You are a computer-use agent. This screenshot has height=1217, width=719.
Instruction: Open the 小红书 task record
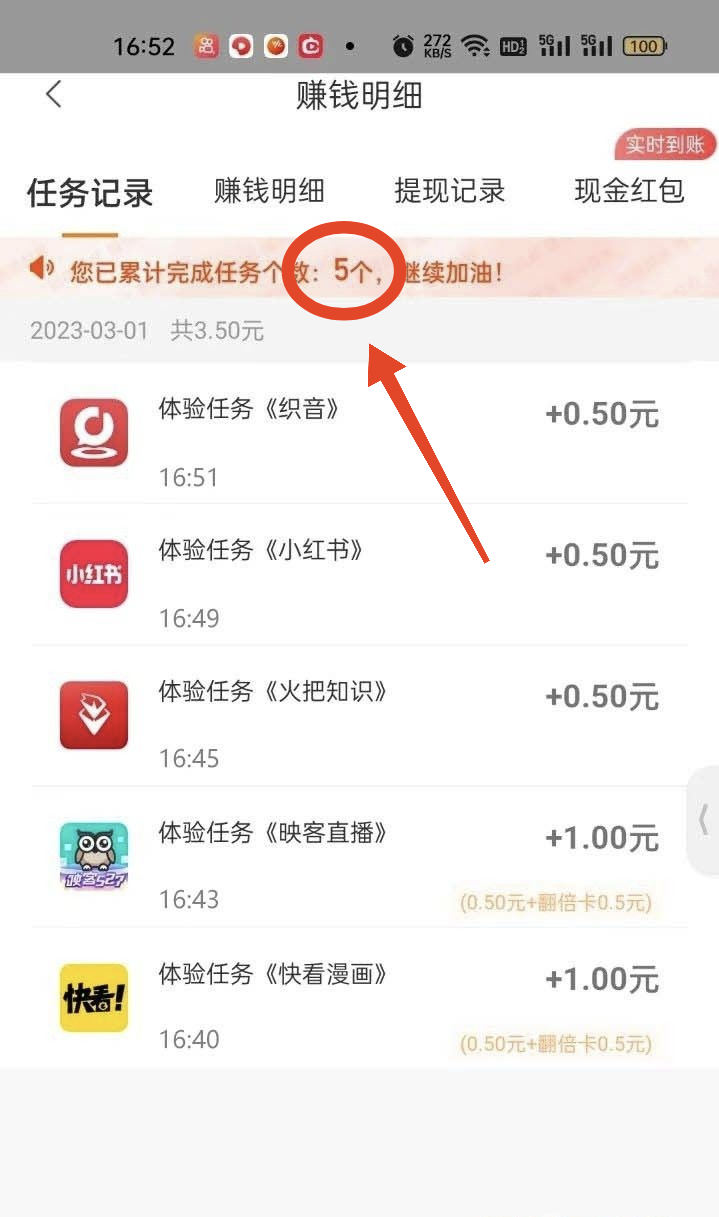coord(359,574)
